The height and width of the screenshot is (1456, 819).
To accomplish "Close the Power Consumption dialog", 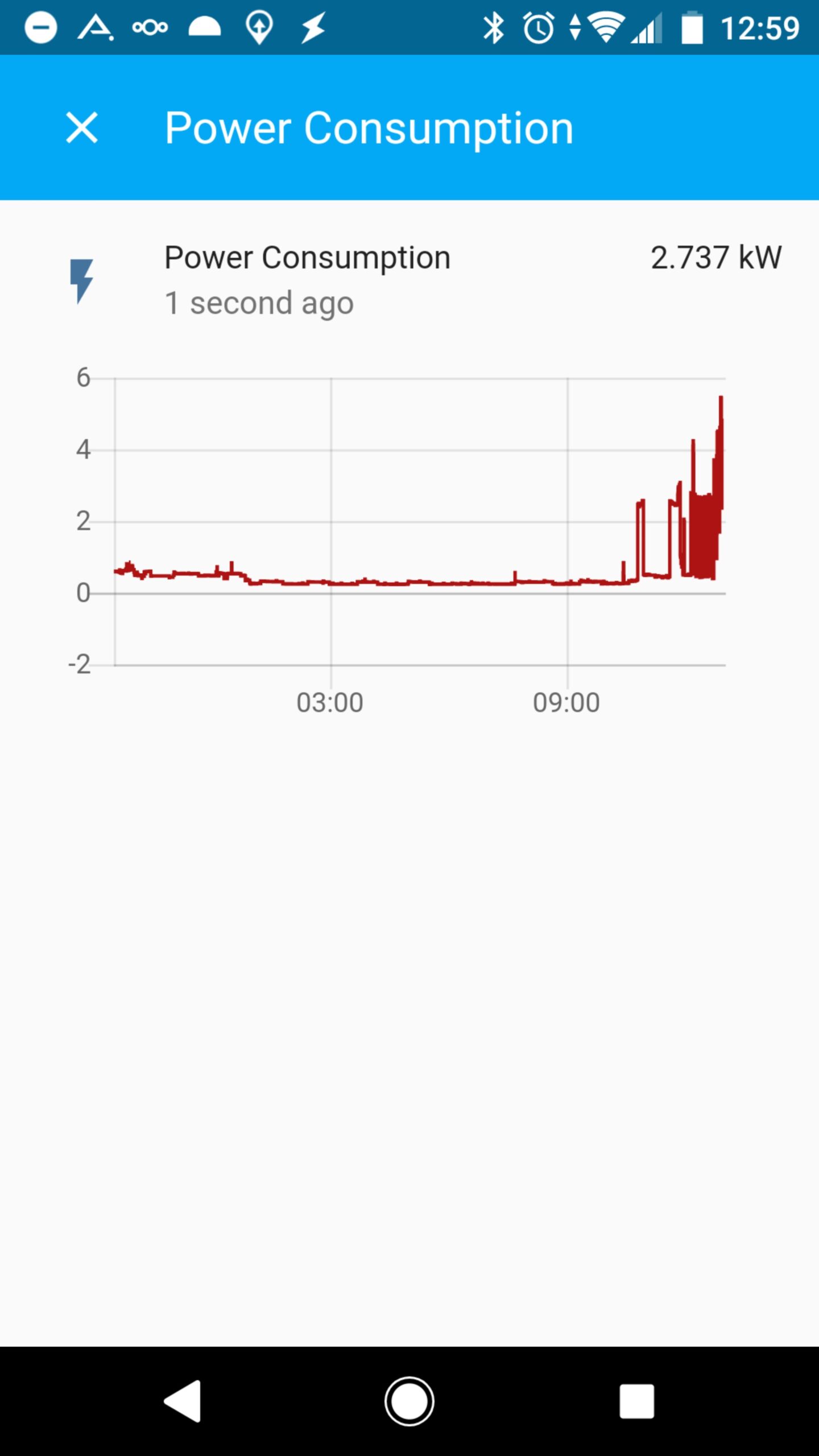I will click(x=82, y=127).
